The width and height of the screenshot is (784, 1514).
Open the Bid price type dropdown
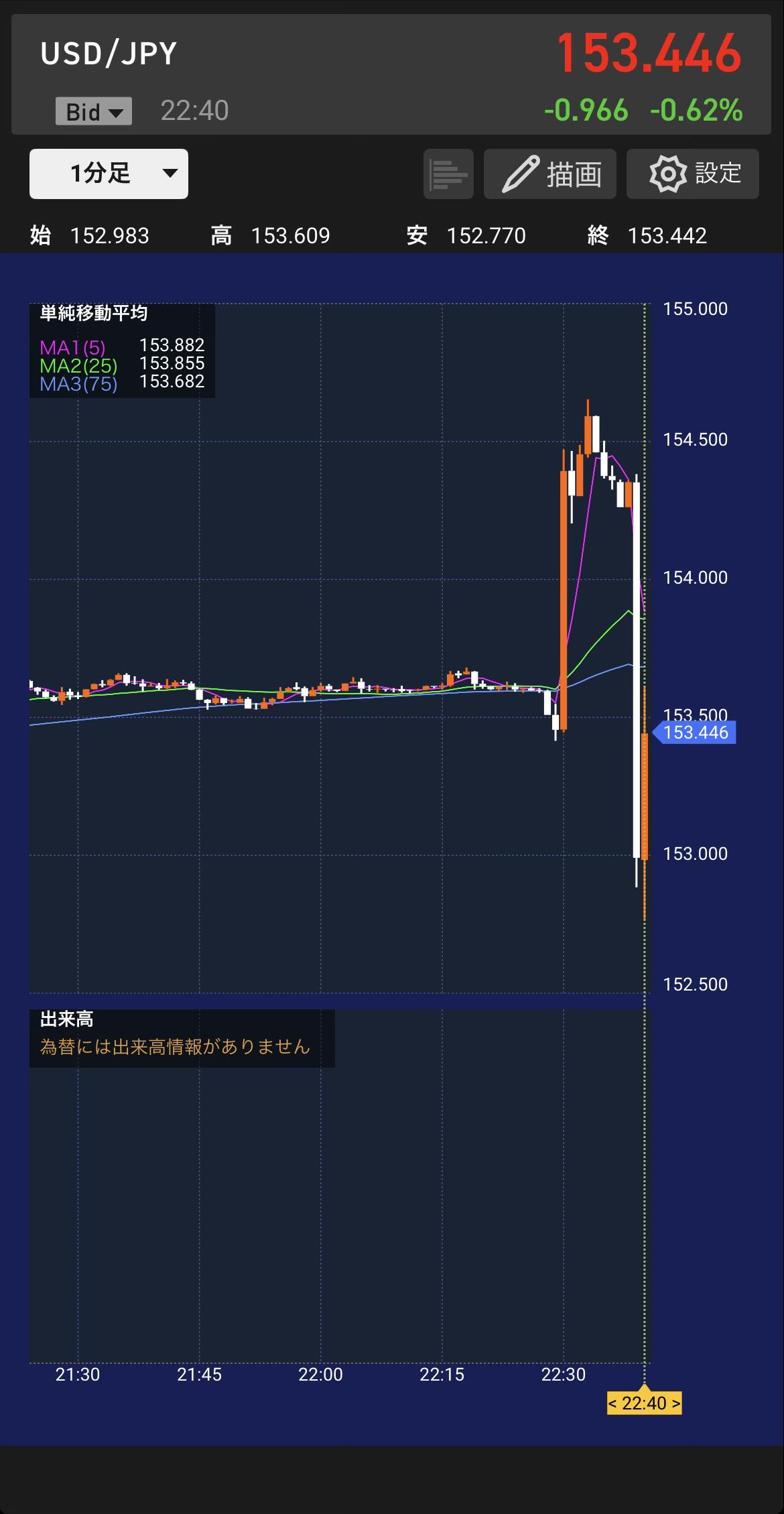click(94, 111)
